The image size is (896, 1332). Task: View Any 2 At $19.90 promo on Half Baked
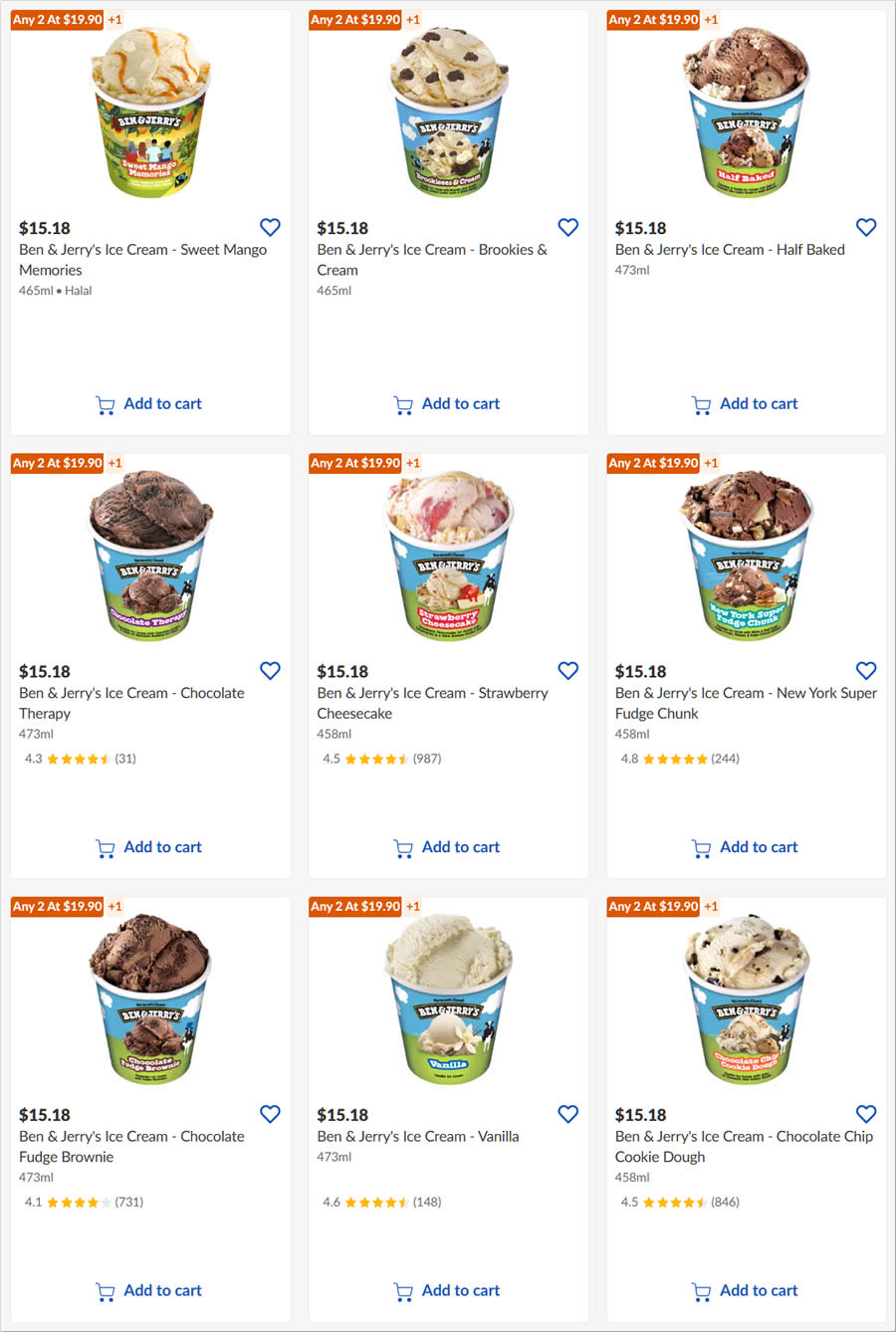(653, 19)
